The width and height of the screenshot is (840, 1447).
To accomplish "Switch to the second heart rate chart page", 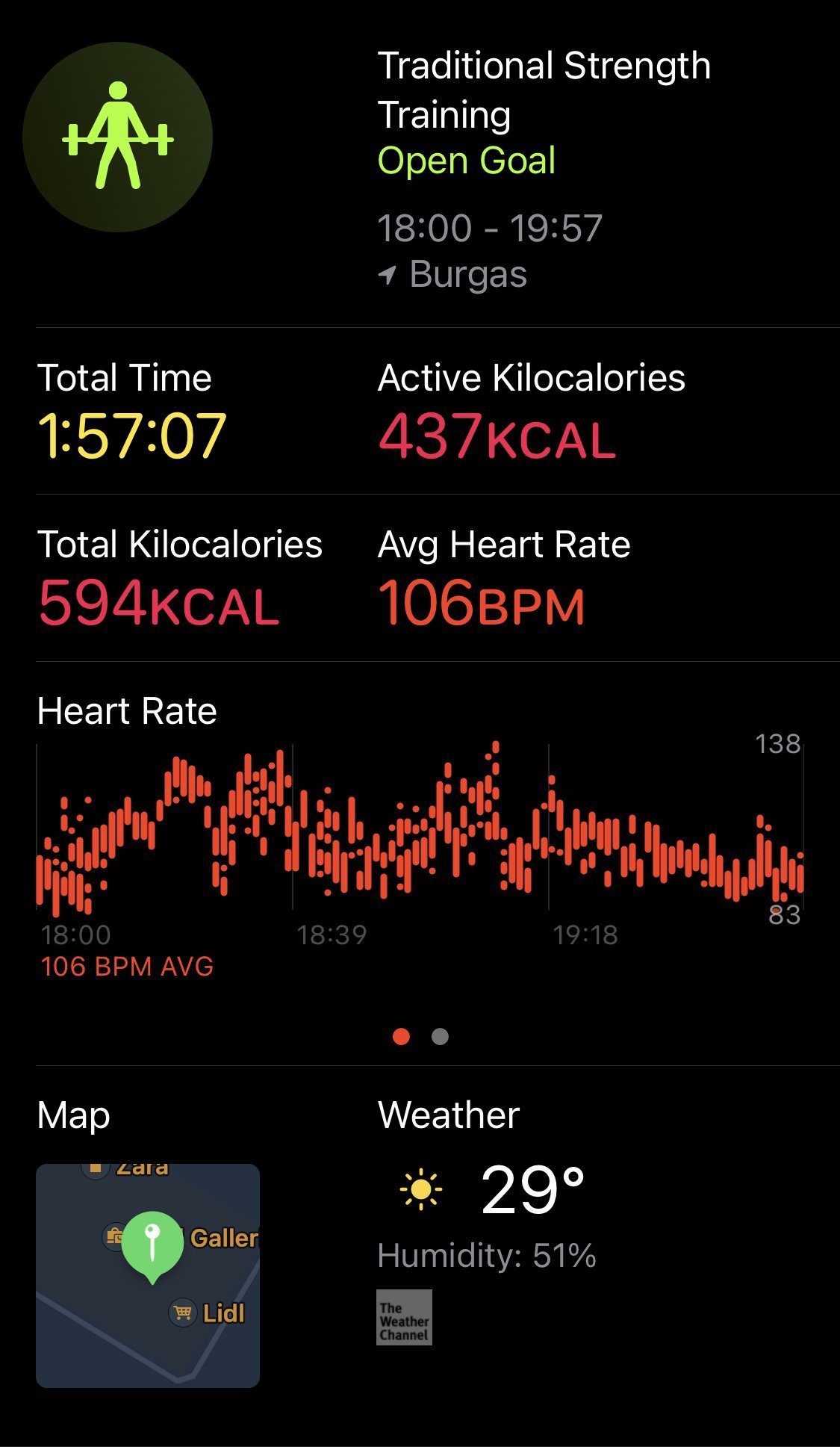I will point(440,1036).
